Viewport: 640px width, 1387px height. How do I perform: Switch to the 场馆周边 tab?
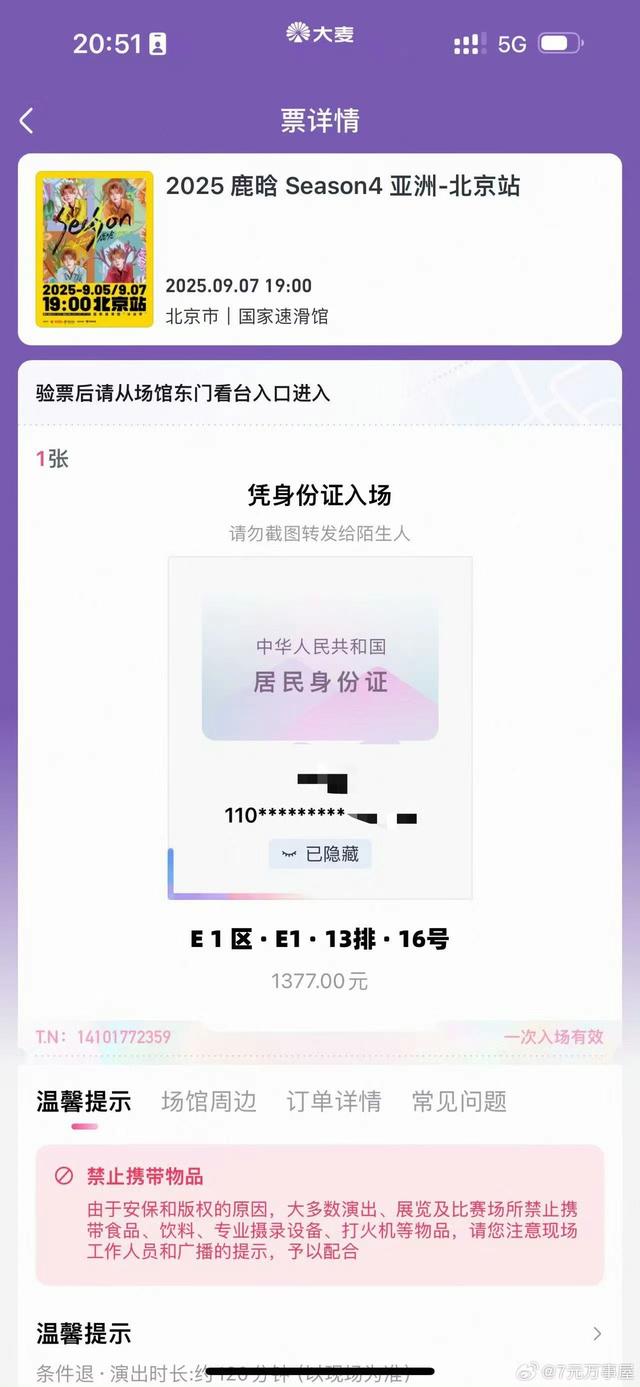209,1102
